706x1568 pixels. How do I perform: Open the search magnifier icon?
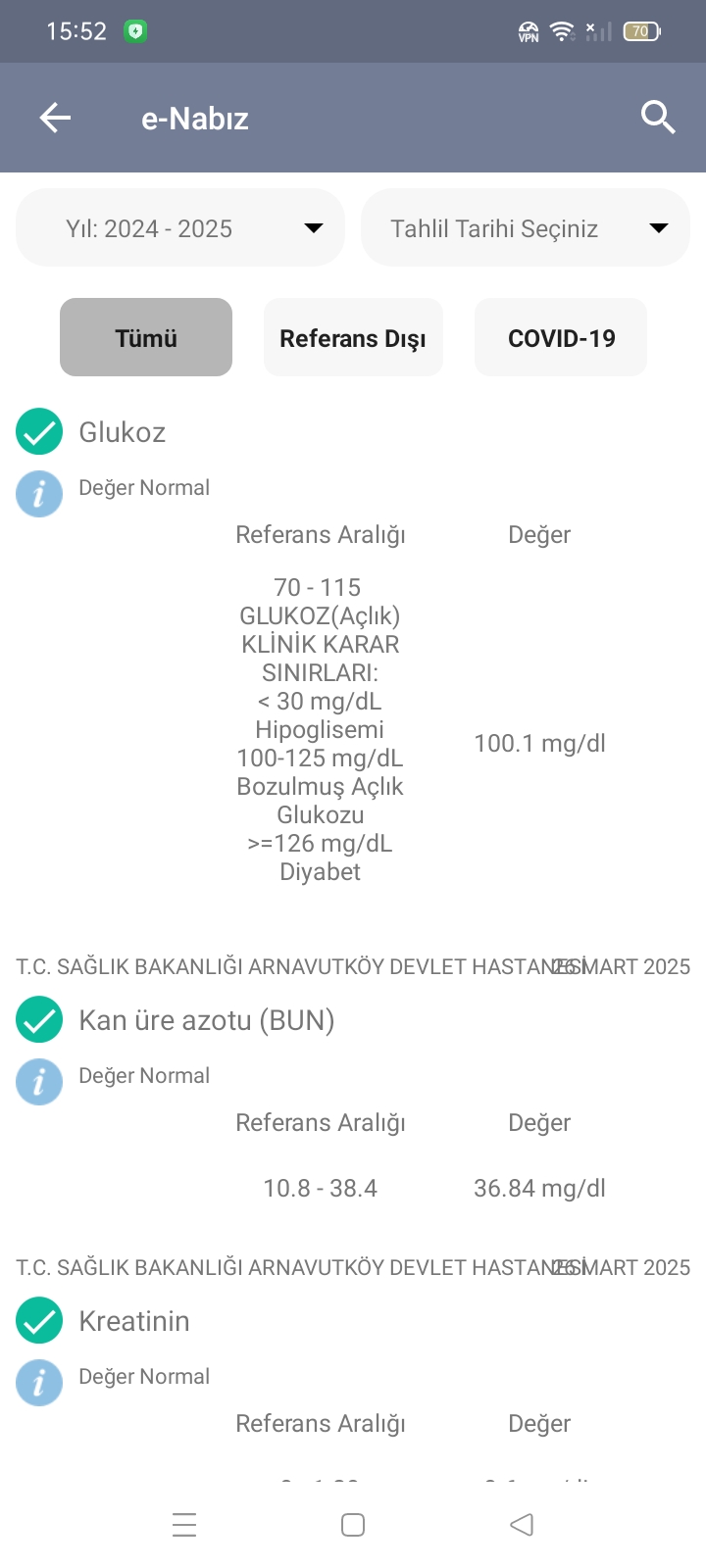pos(658,118)
